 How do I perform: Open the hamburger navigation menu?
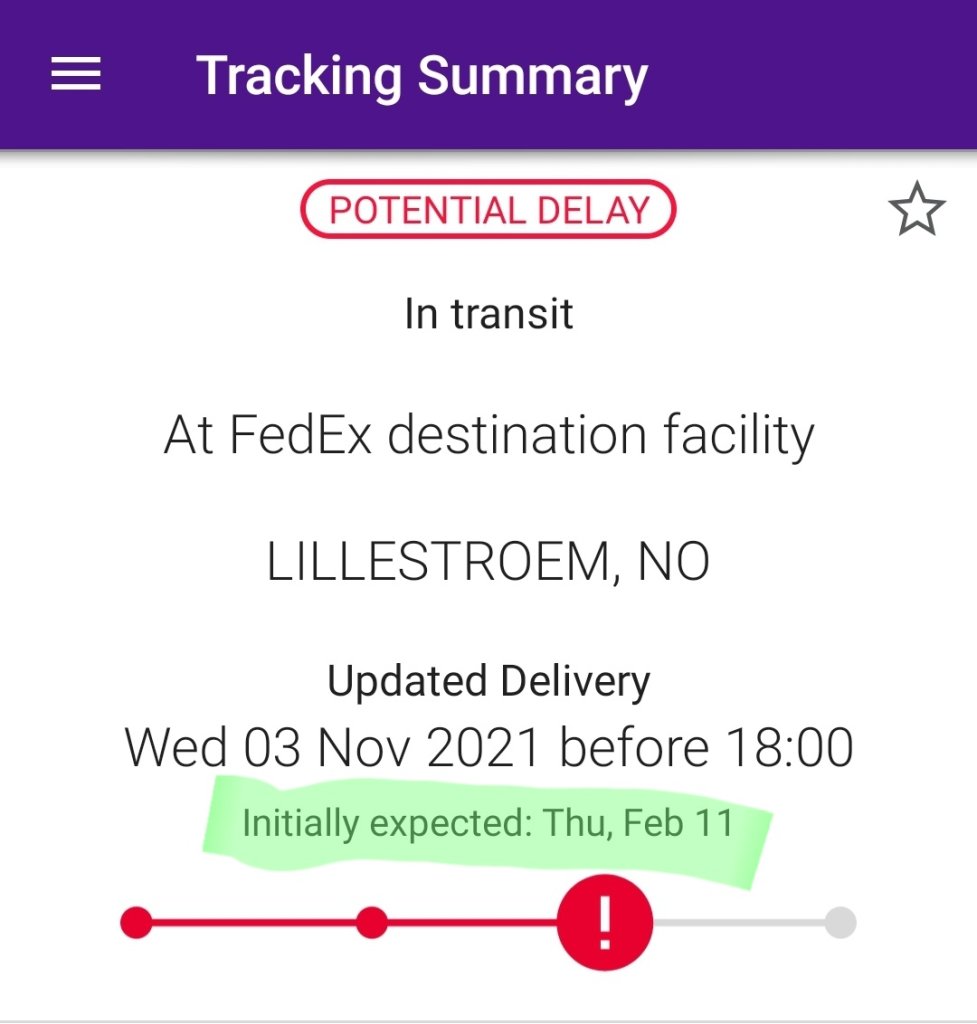click(x=76, y=75)
